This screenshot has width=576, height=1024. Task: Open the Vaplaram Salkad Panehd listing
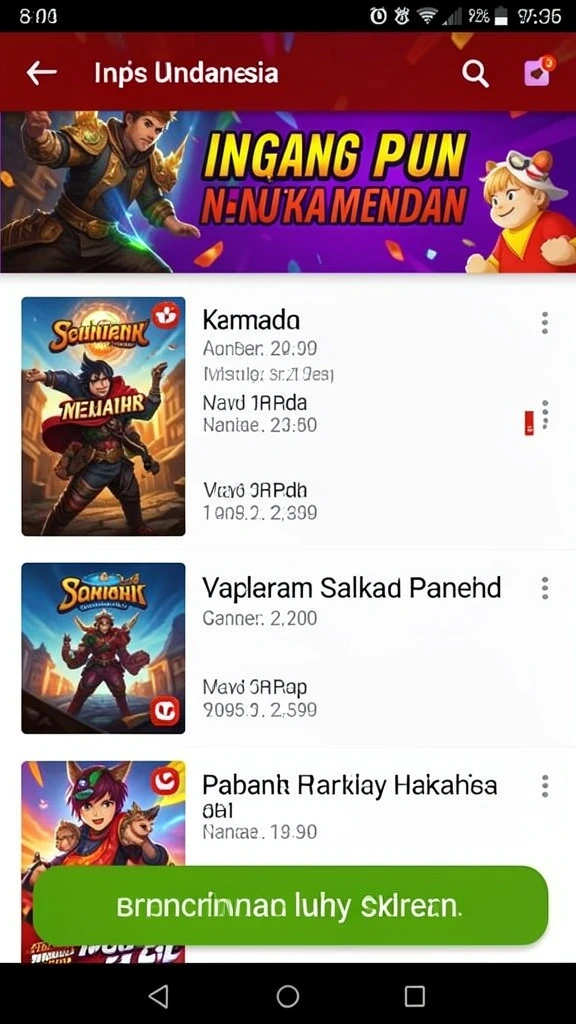tap(288, 648)
